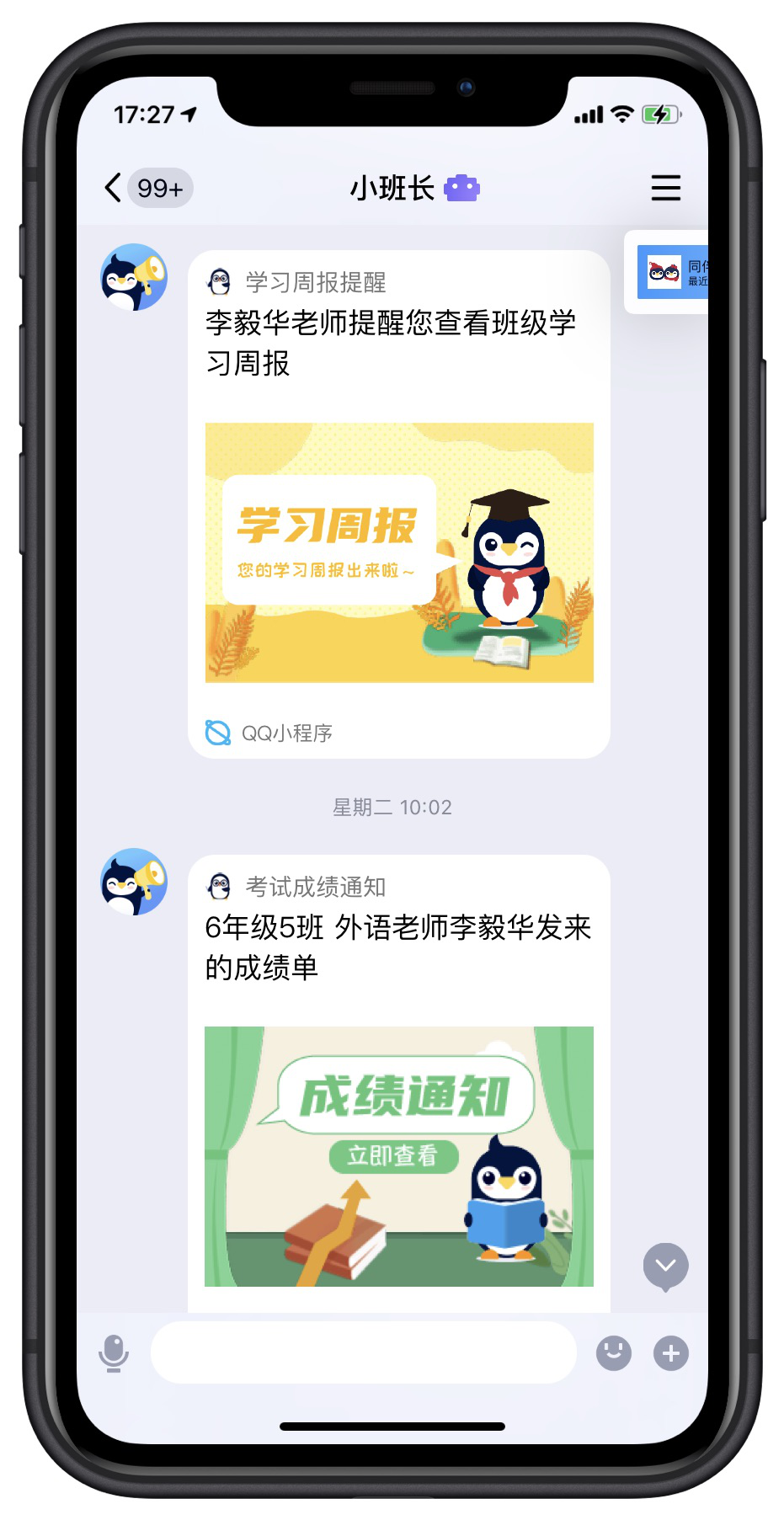The height and width of the screenshot is (1520, 784).
Task: Jump to the latest message with the down arrow
Action: pyautogui.click(x=665, y=1265)
